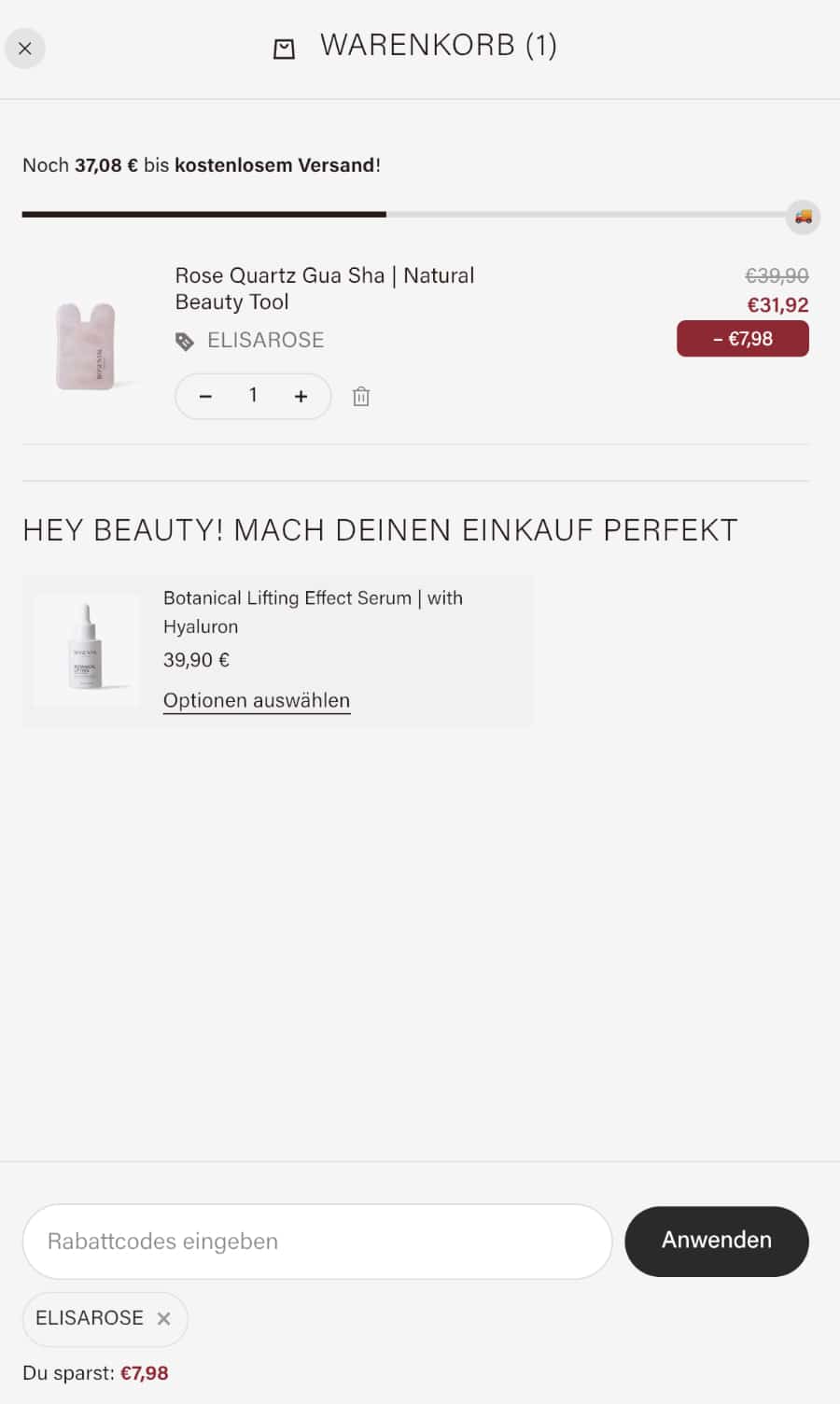The height and width of the screenshot is (1404, 840).
Task: Focus the Rabattcodes eingeben field
Action: pos(317,1242)
